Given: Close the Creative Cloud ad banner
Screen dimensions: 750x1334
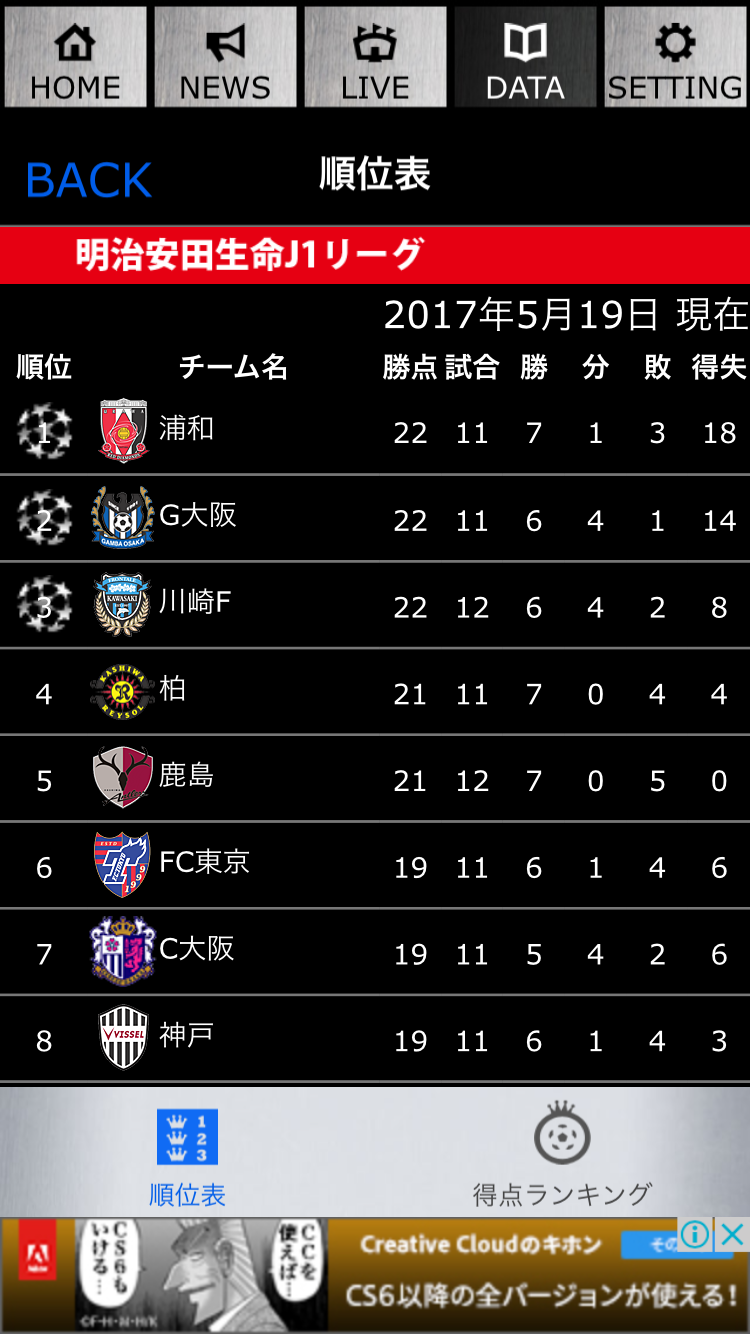Looking at the screenshot, I should tap(733, 1235).
